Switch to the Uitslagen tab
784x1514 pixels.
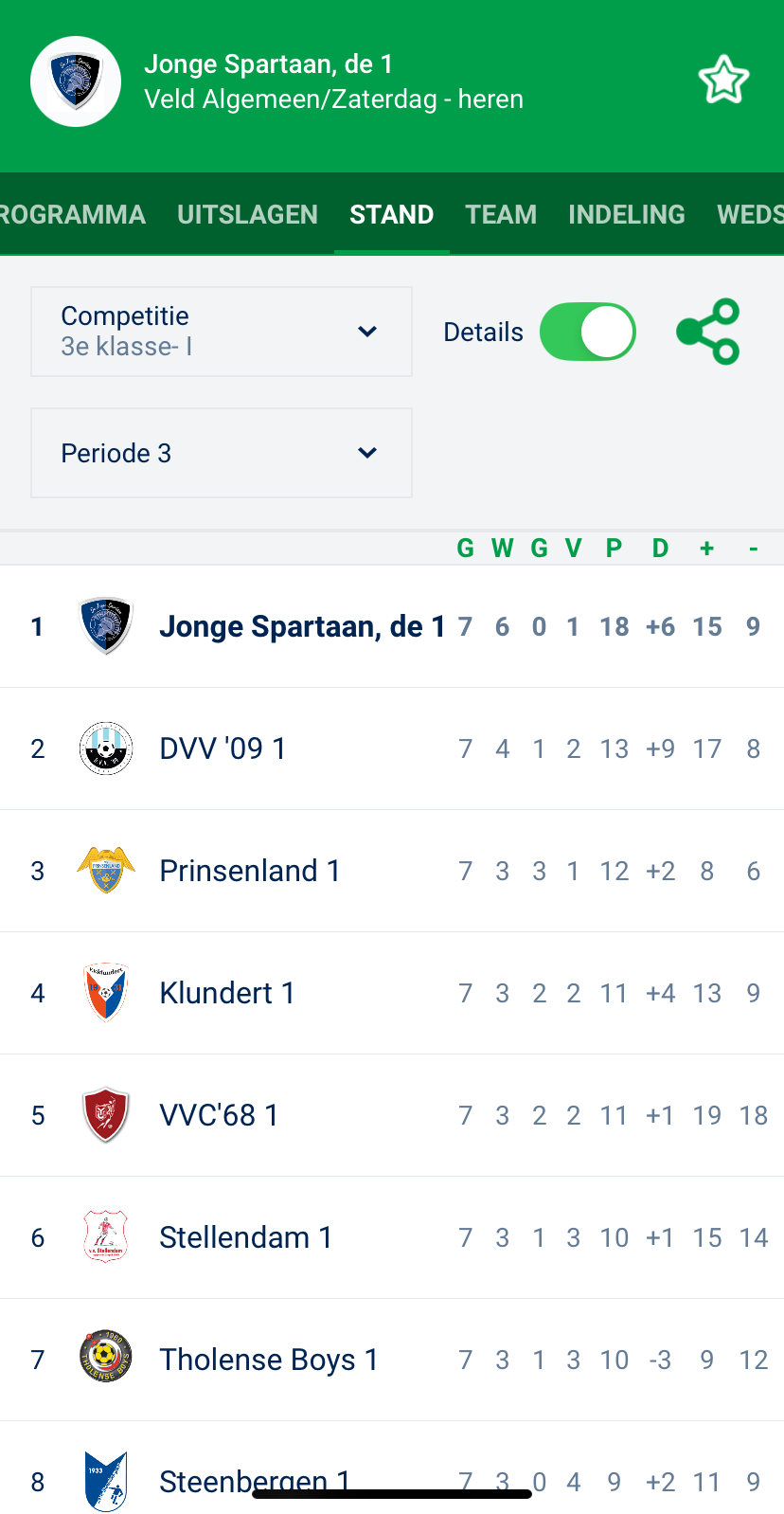pyautogui.click(x=247, y=214)
